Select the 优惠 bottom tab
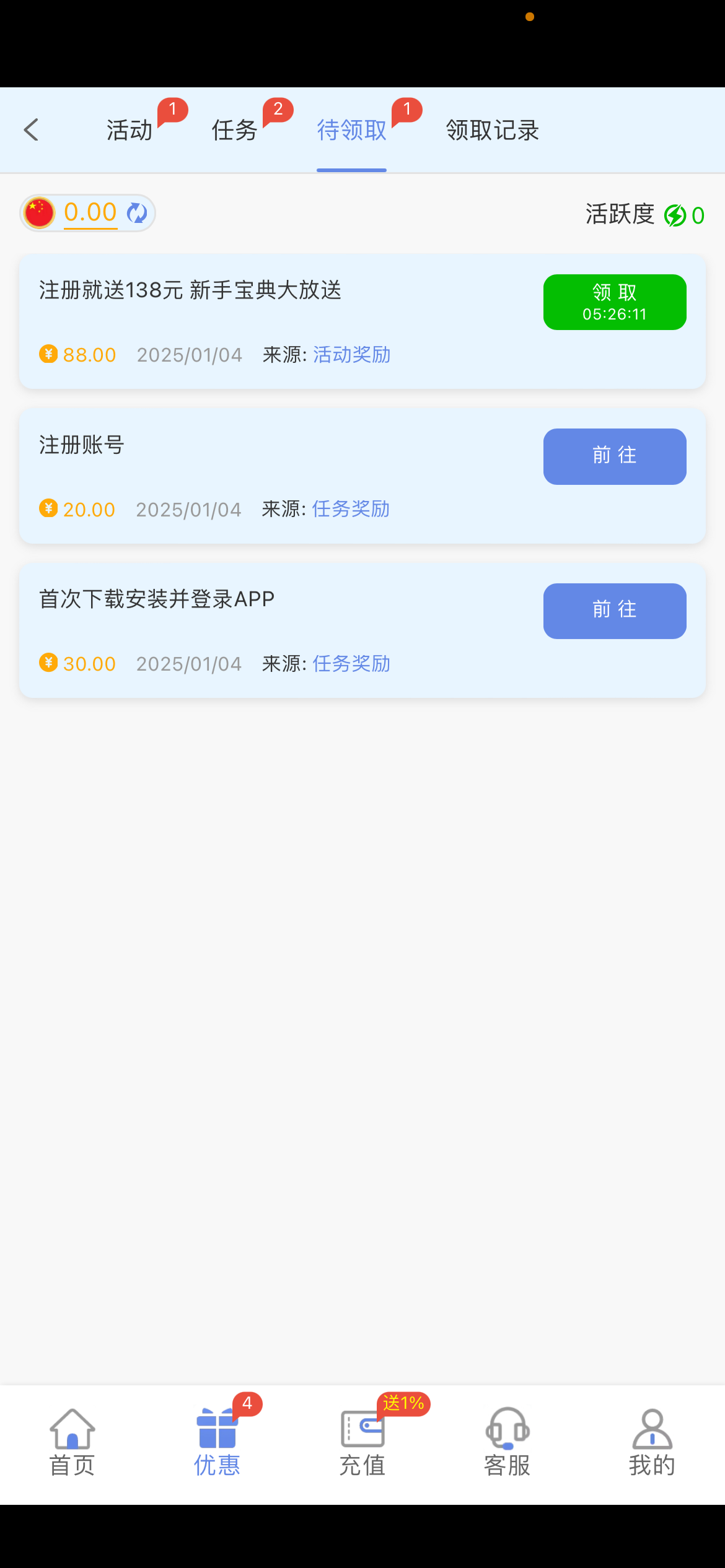This screenshot has width=725, height=1568. pyautogui.click(x=217, y=1443)
